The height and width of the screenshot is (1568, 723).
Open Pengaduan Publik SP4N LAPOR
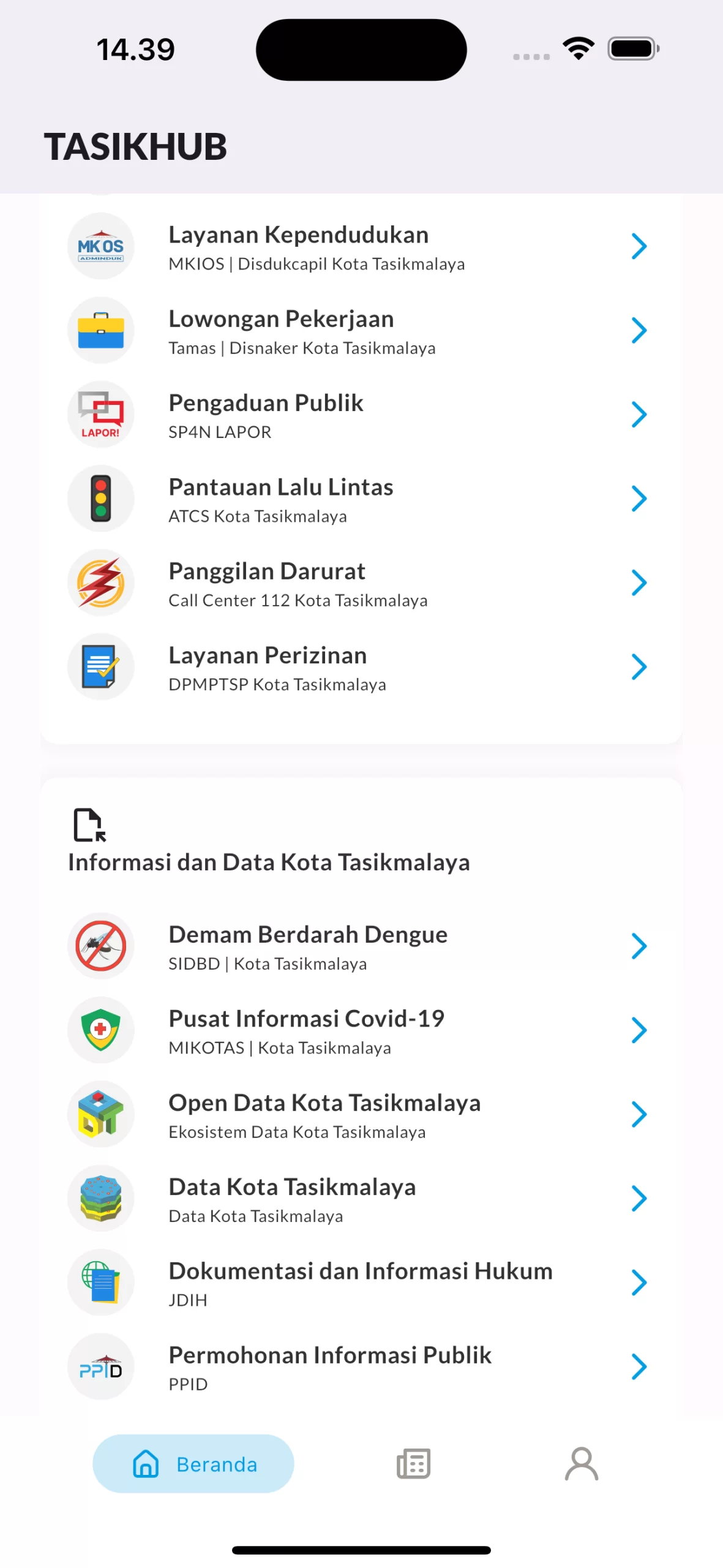pos(360,415)
